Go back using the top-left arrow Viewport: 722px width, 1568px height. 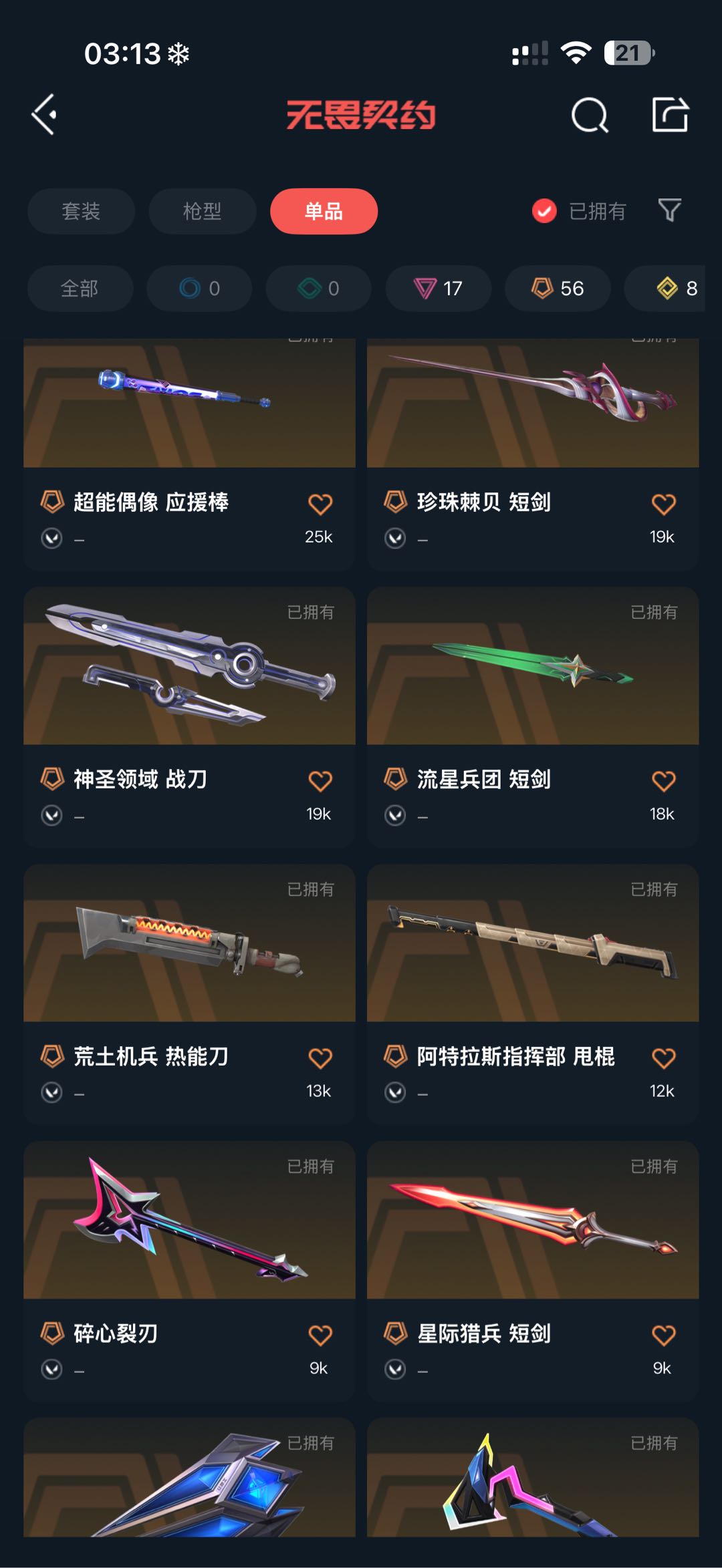pyautogui.click(x=44, y=115)
